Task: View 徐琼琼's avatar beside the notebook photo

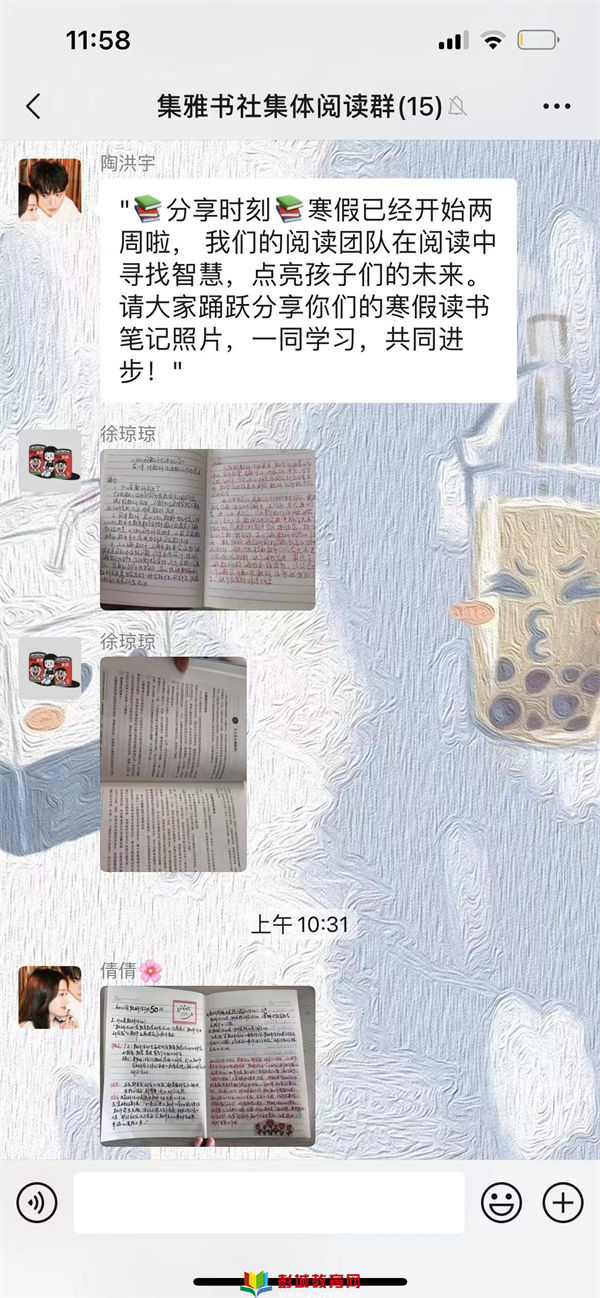Action: (49, 461)
